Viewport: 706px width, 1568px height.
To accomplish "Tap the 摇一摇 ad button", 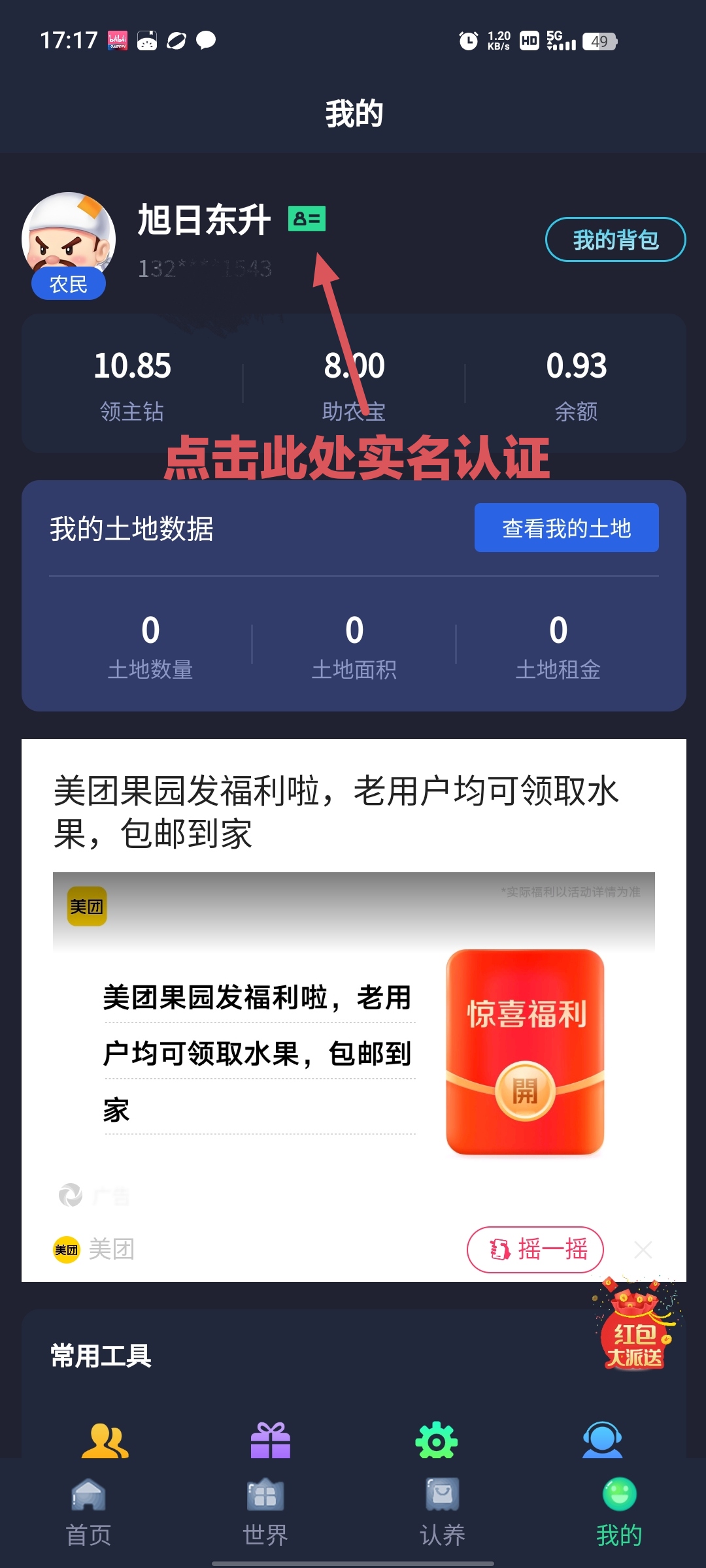I will pos(535,1250).
